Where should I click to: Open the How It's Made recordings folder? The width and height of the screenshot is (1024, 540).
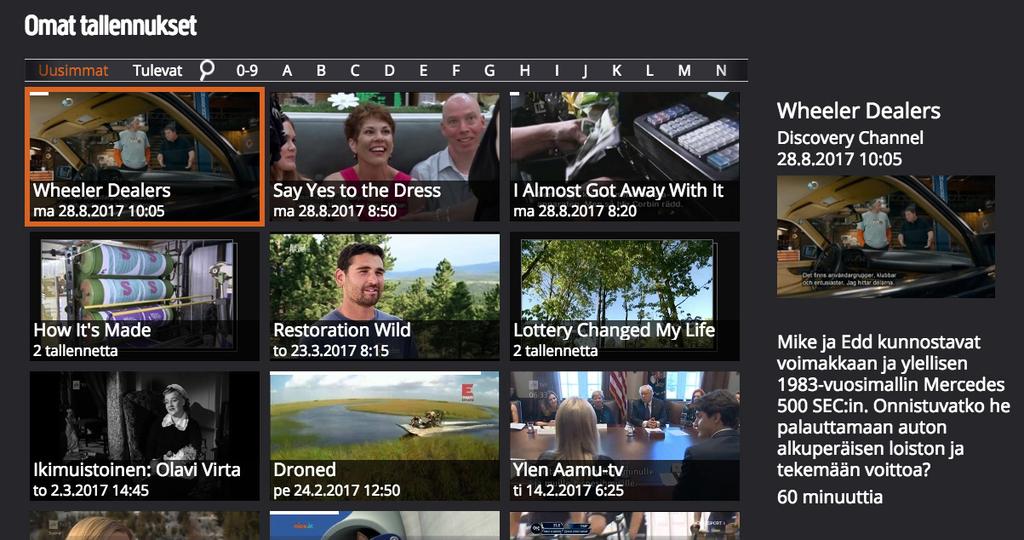tap(144, 296)
